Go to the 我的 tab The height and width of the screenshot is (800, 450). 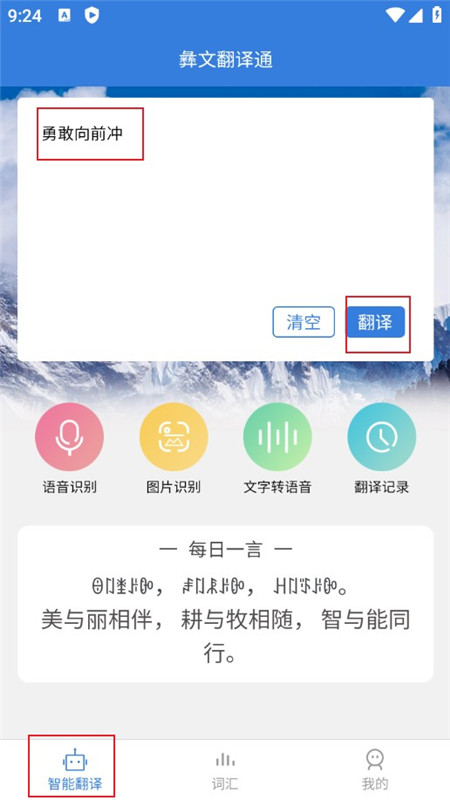(x=375, y=770)
